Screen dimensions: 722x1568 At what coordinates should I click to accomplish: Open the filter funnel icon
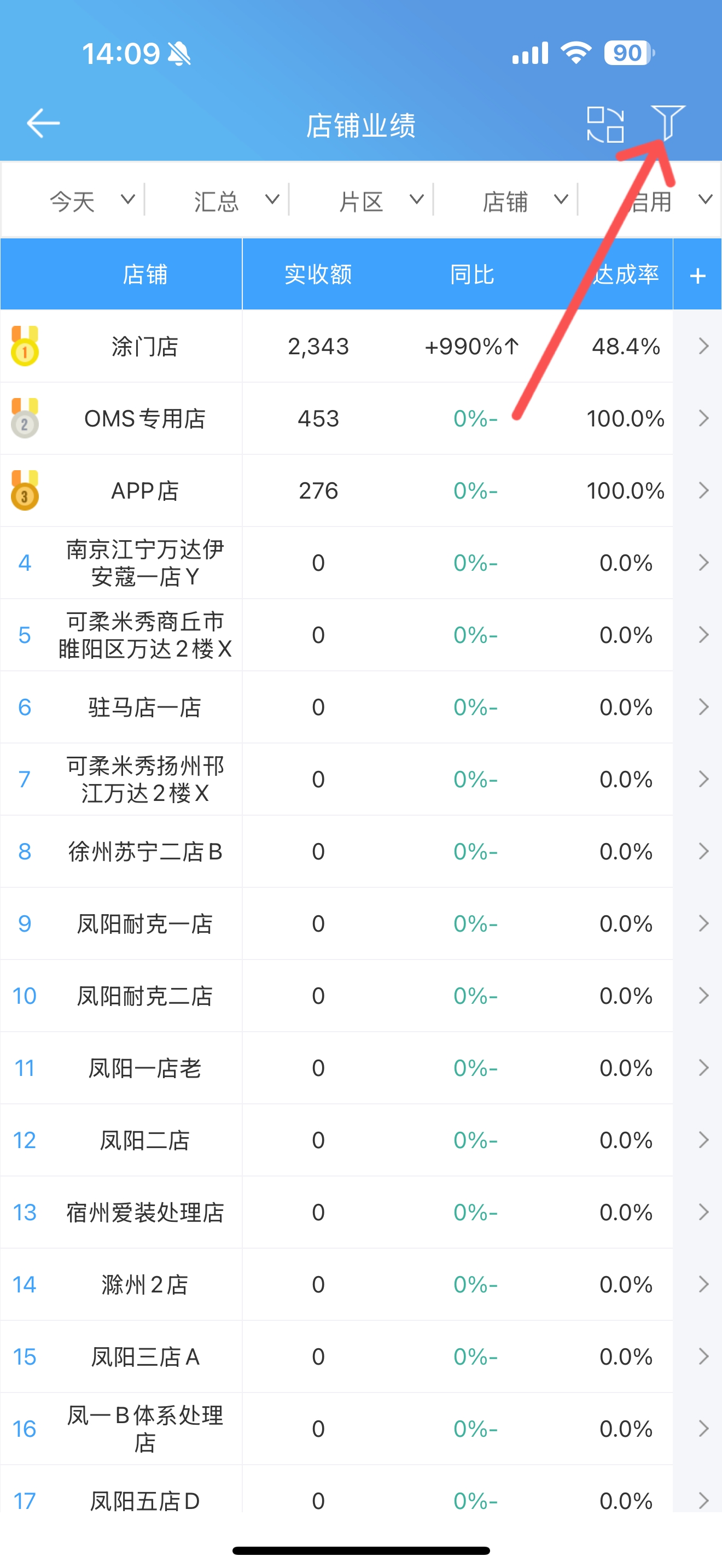668,122
